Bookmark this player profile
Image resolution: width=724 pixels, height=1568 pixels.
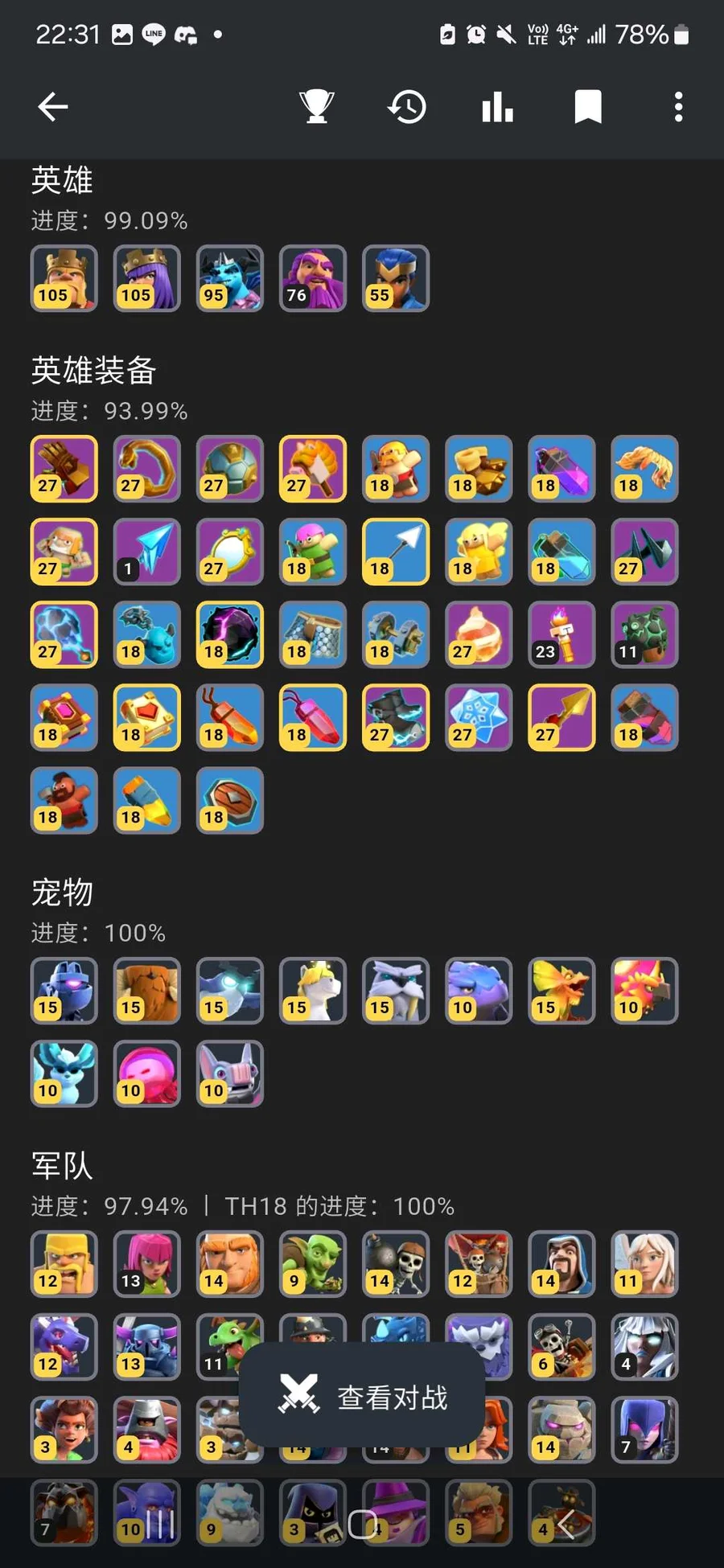(588, 107)
